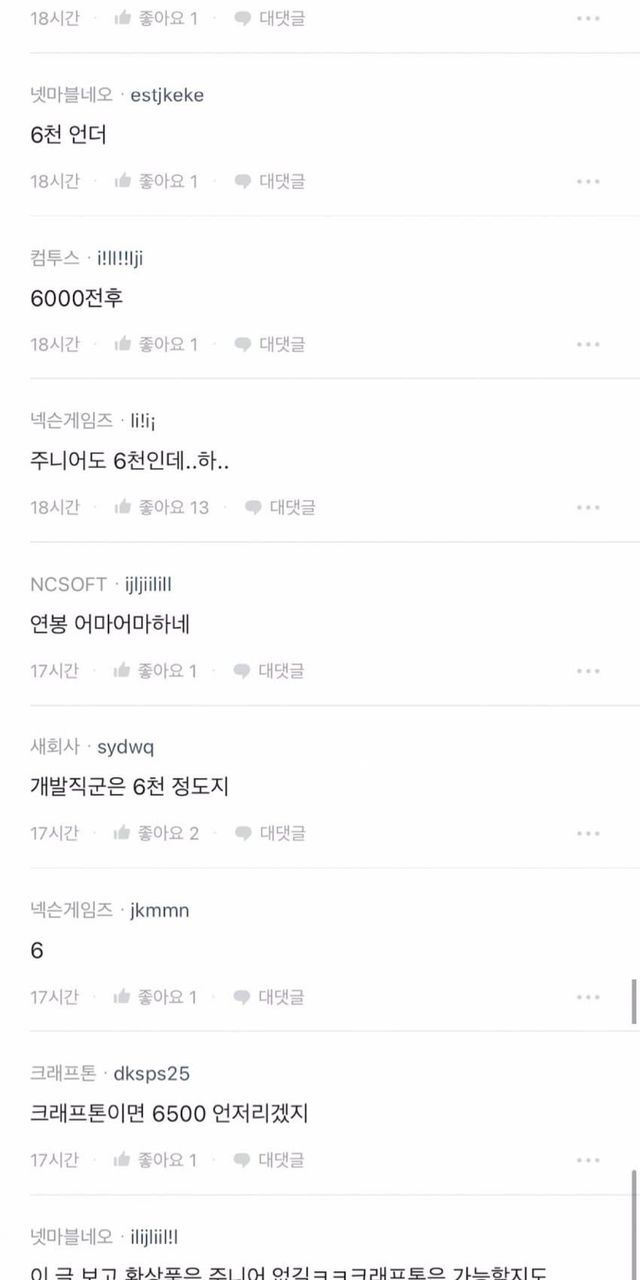Open more options for jkmmn's '6' comment
Viewport: 640px width, 1280px height.
click(x=588, y=997)
